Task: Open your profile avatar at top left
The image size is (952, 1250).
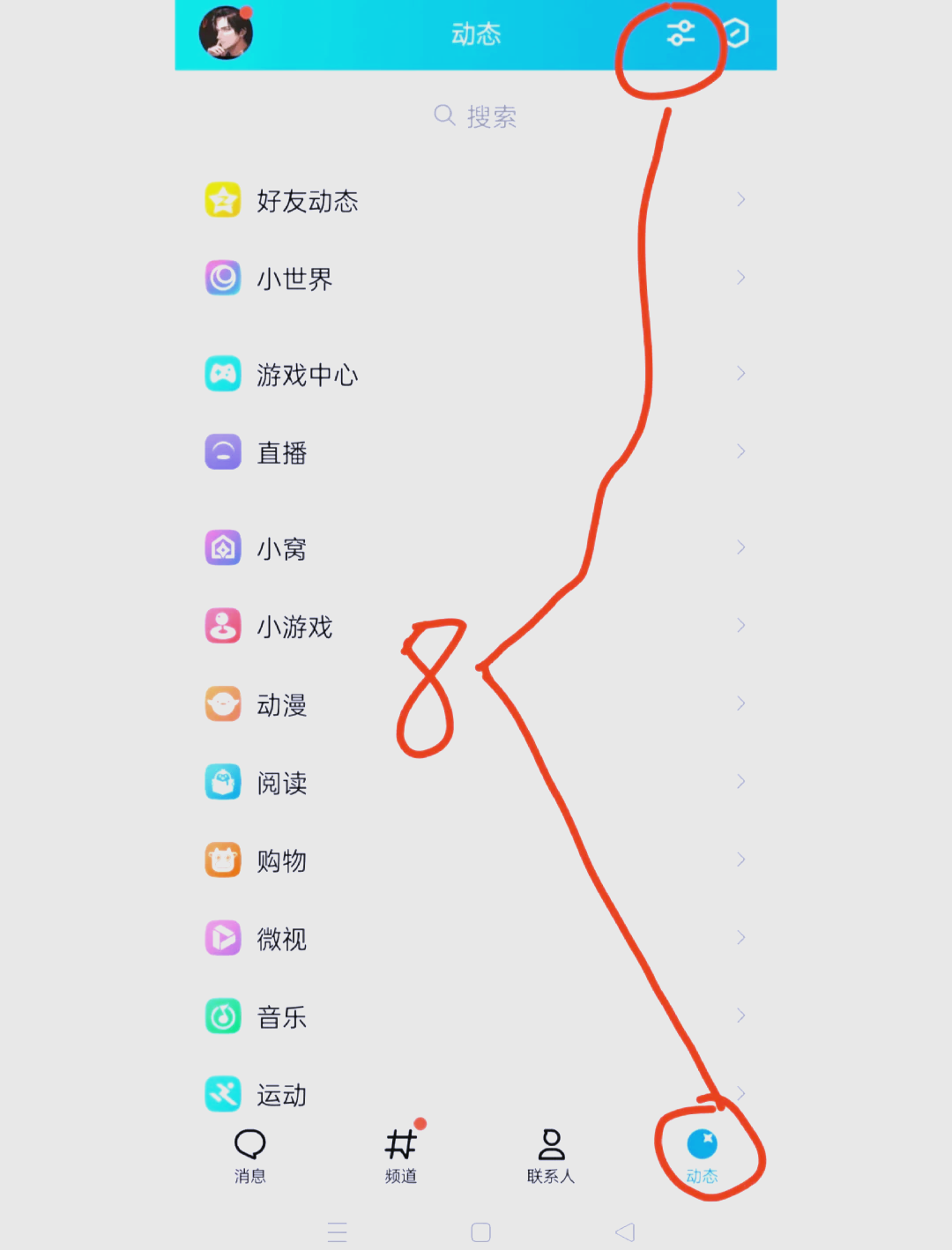Action: click(226, 33)
